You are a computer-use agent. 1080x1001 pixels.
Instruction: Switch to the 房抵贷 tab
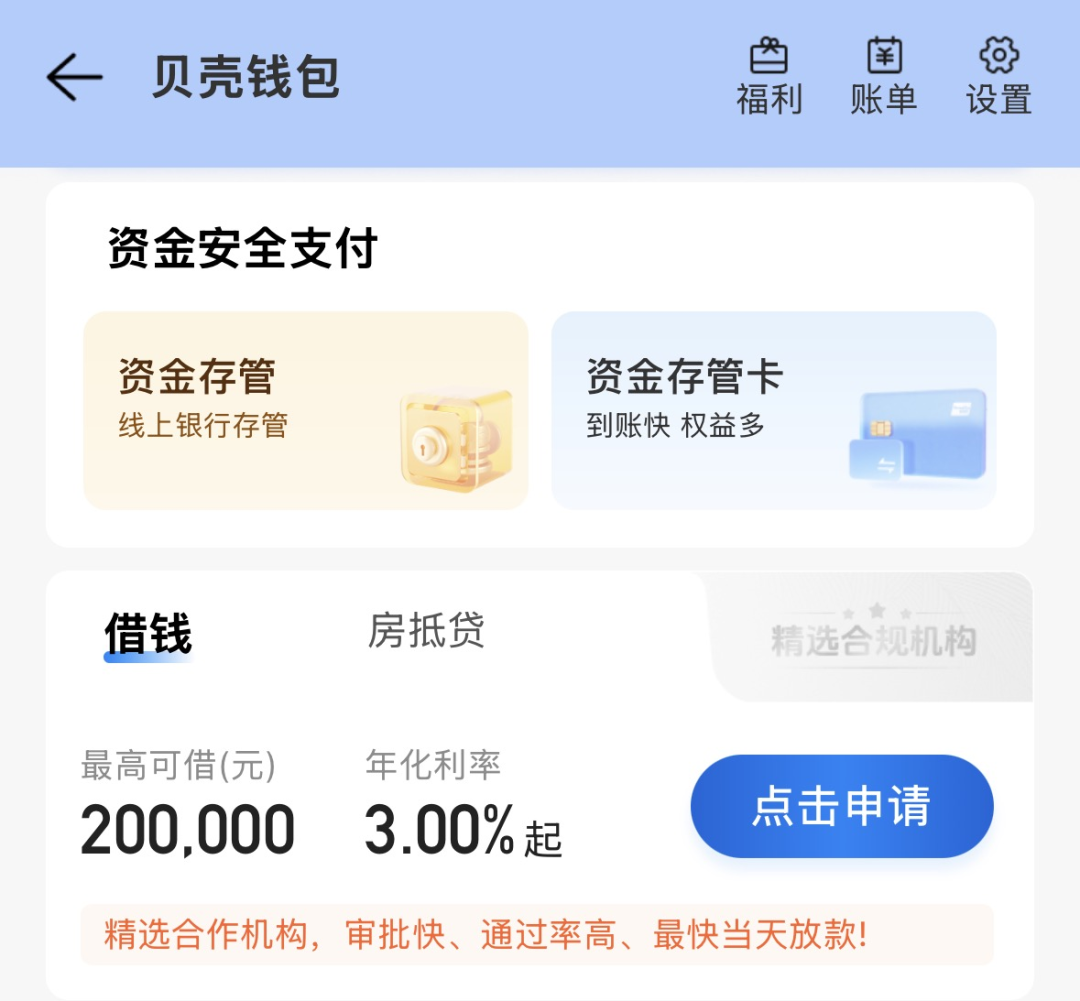tap(426, 631)
